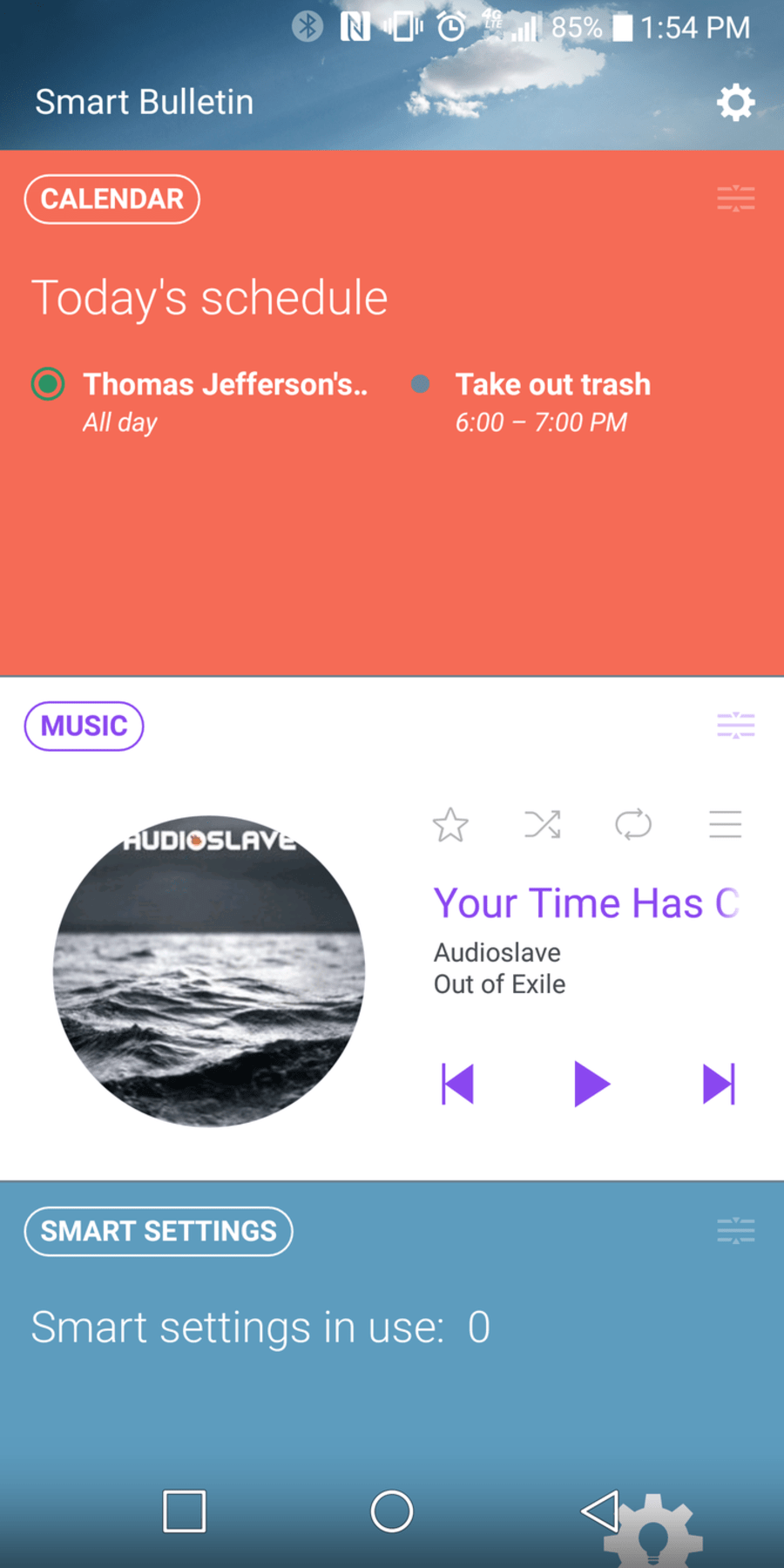Collapse the Calendar section
This screenshot has height=1568, width=784.
736,199
